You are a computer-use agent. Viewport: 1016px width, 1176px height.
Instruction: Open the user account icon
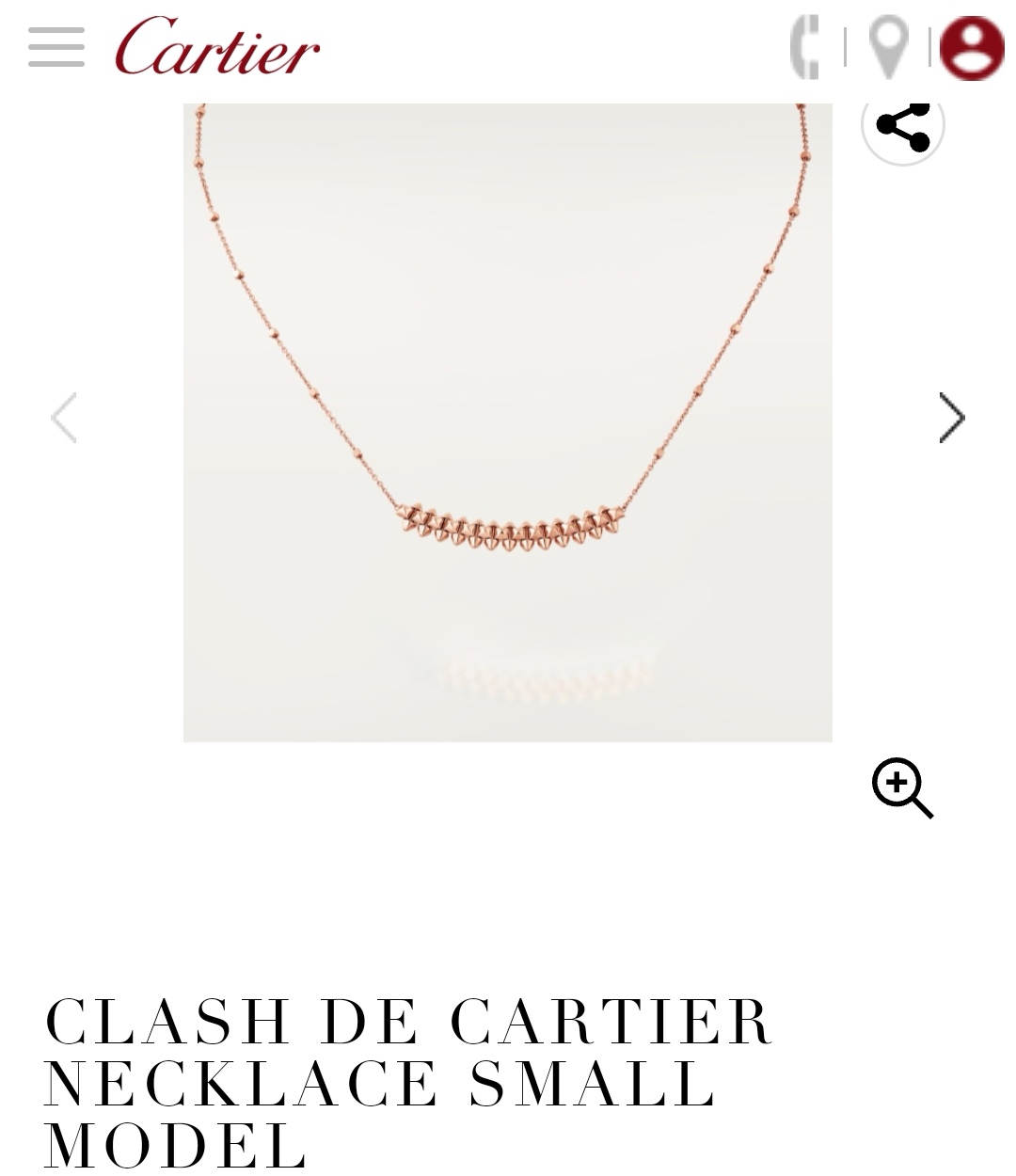(x=972, y=48)
